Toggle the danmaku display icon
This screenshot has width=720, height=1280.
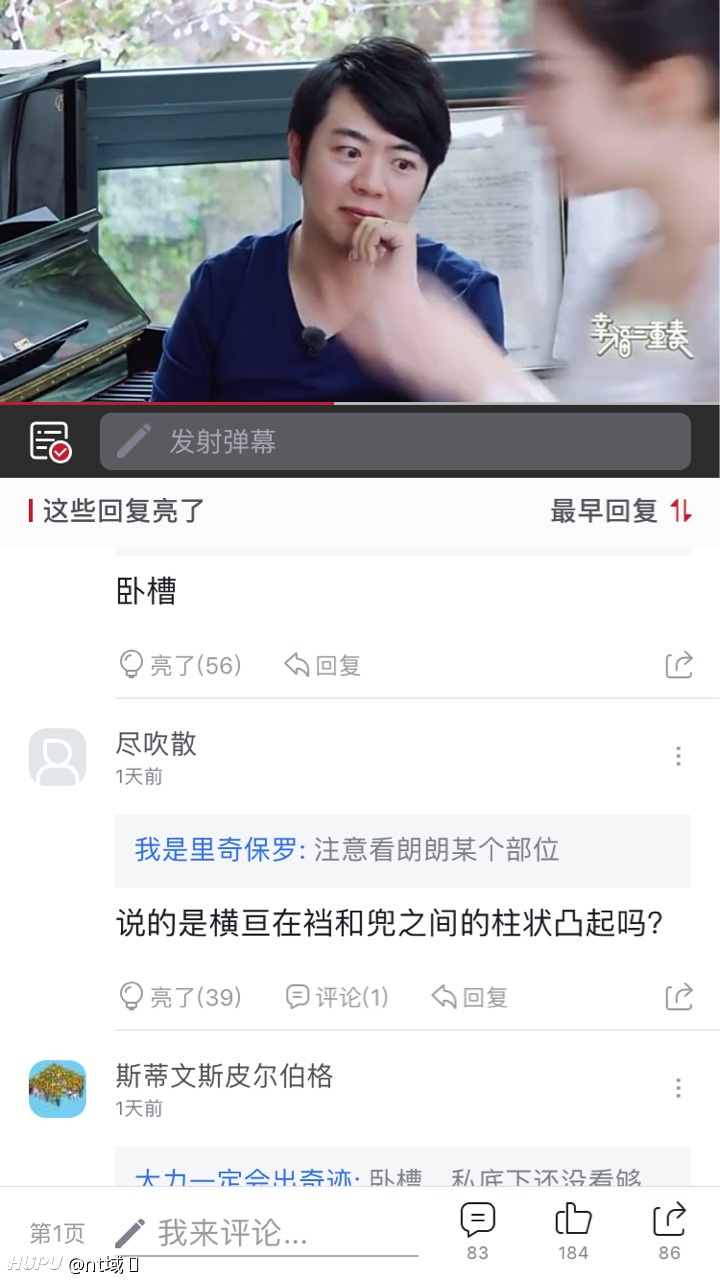[x=50, y=441]
